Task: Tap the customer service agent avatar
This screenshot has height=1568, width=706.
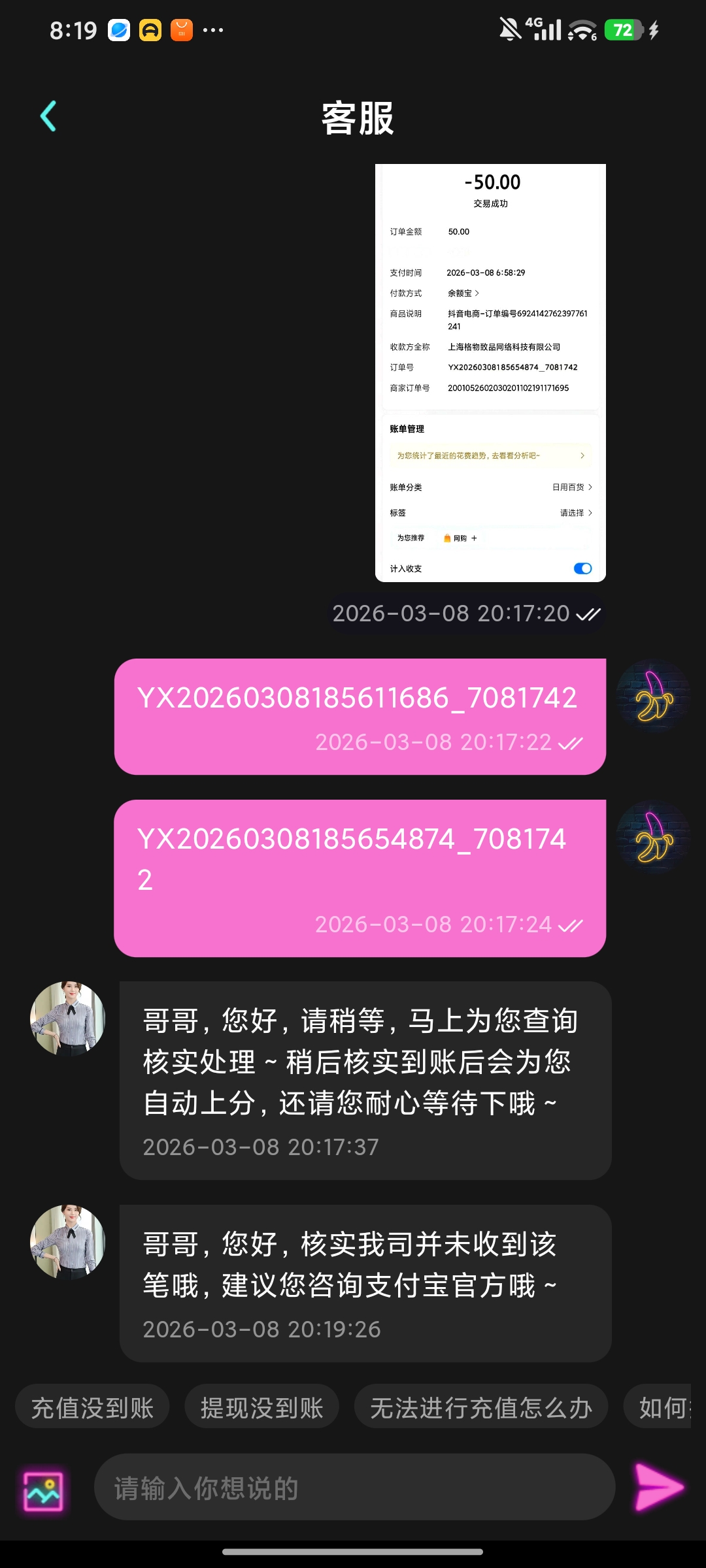Action: [67, 1019]
